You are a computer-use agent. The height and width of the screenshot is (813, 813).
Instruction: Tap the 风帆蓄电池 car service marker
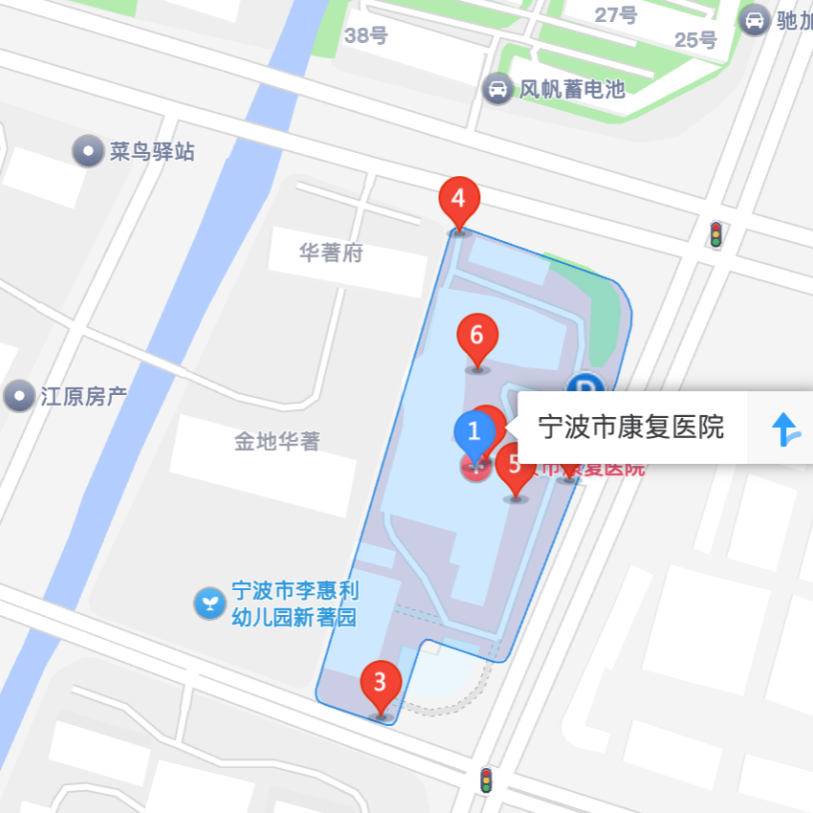pyautogui.click(x=497, y=89)
